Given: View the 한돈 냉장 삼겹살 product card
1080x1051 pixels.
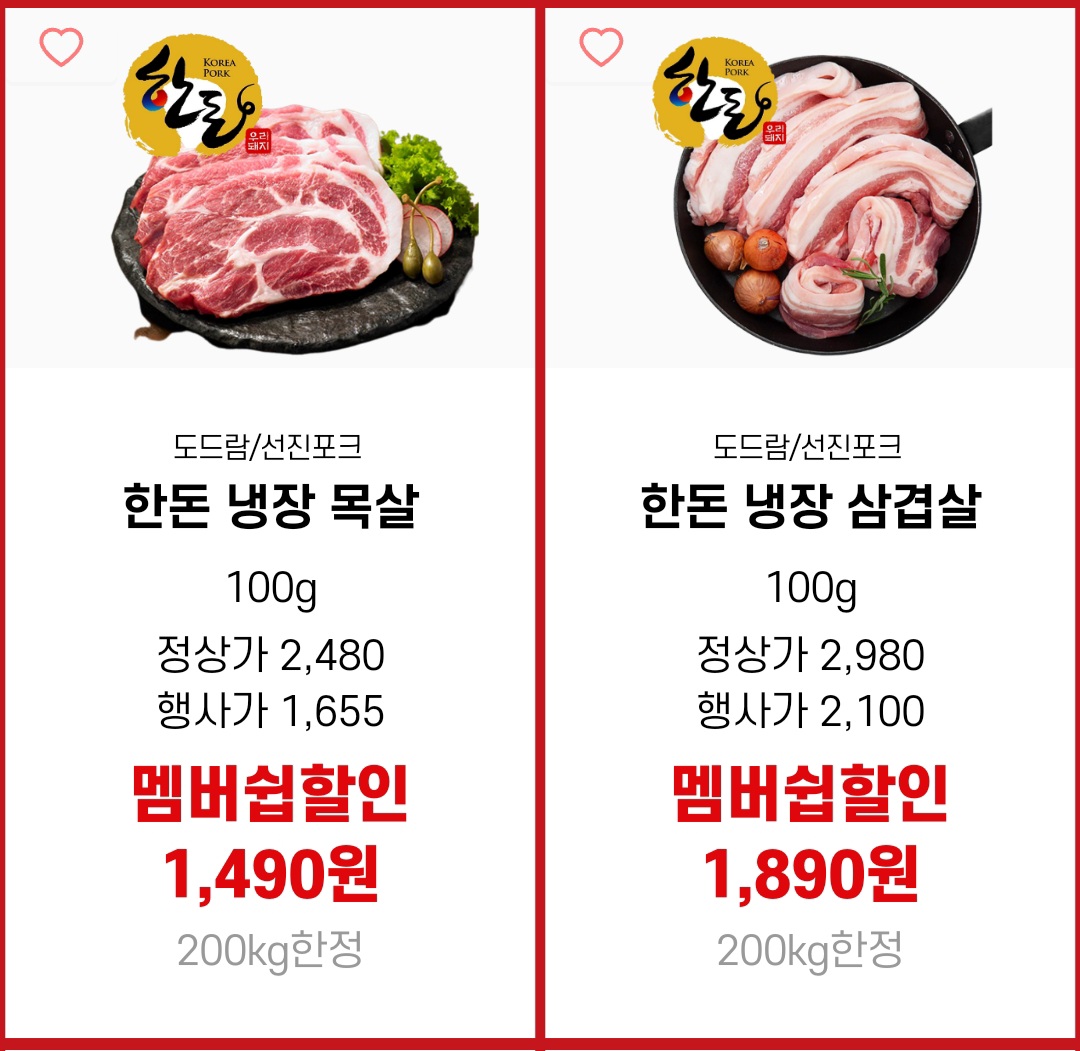Looking at the screenshot, I should (810, 506).
